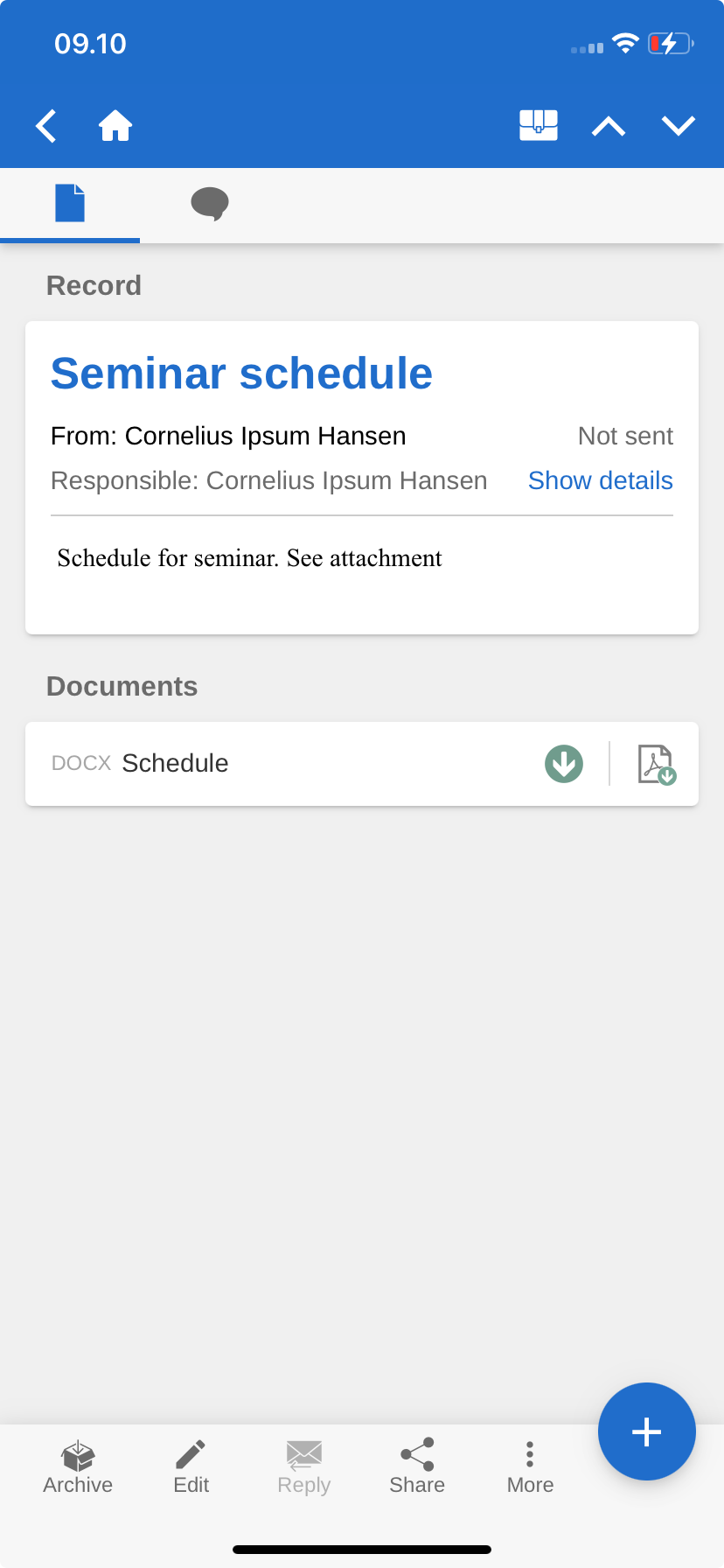The height and width of the screenshot is (1568, 724).
Task: Open the briefcase icon in the top bar
Action: tap(539, 125)
